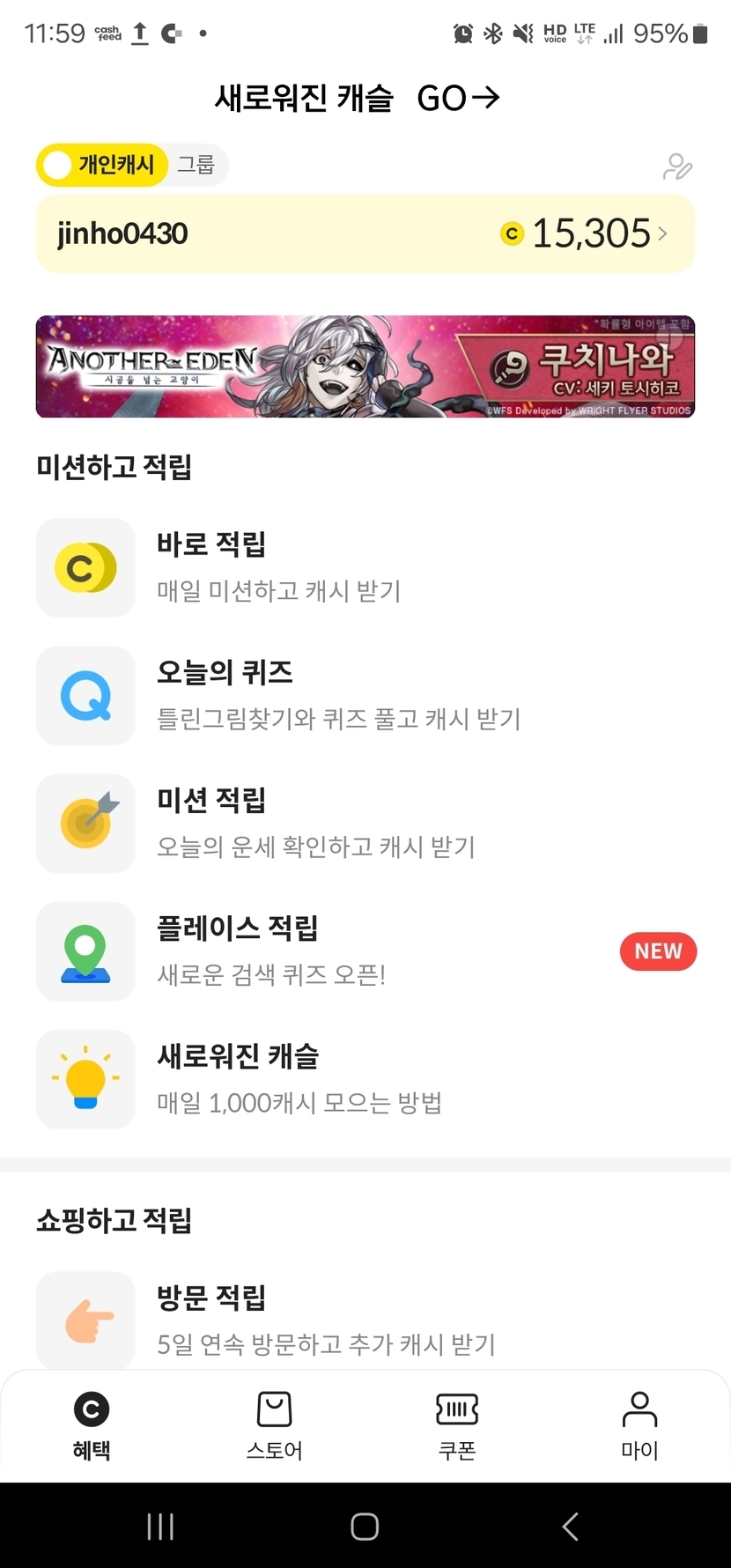The width and height of the screenshot is (731, 1568).
Task: Switch to the 쿠폰 tab
Action: [x=457, y=1425]
